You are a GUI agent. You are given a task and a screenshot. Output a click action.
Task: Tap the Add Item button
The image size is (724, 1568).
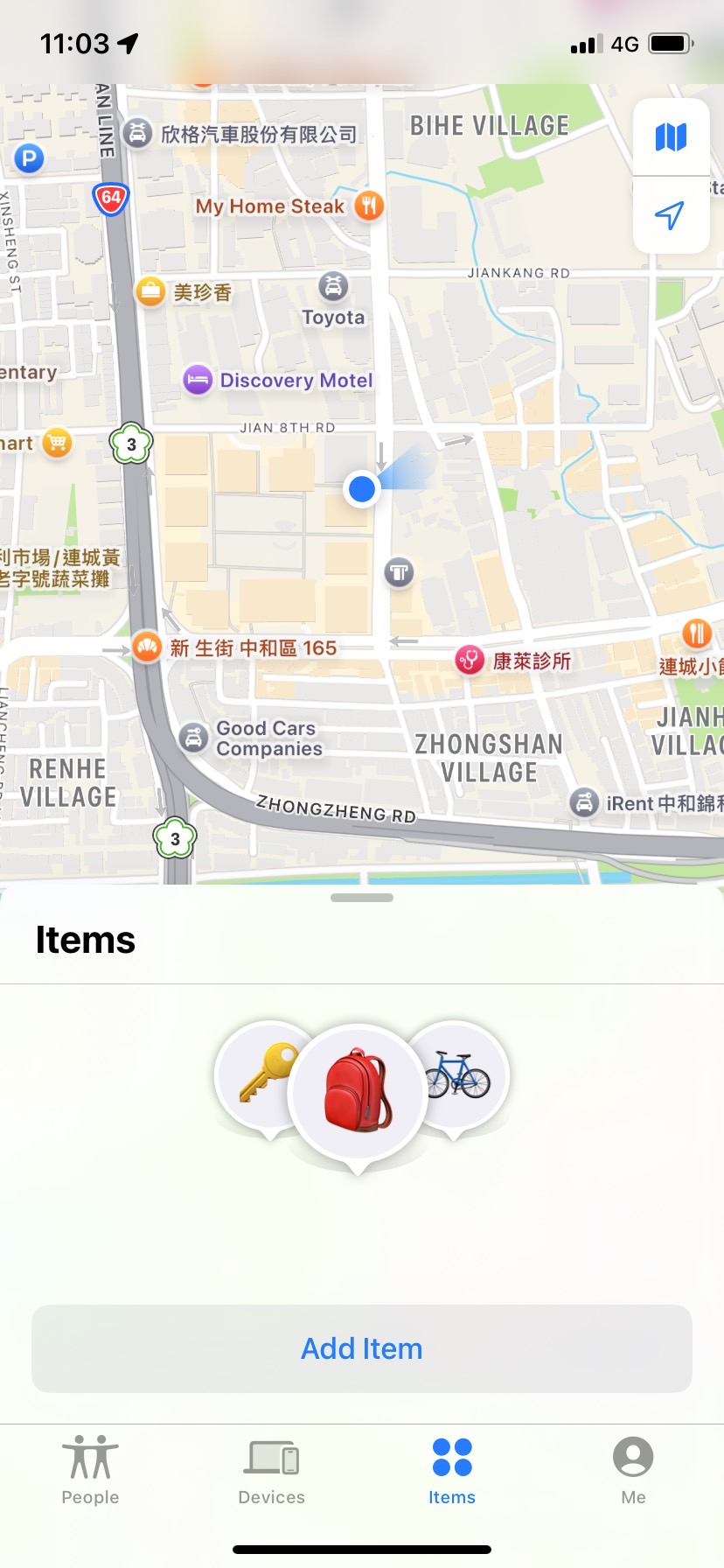tap(362, 1348)
